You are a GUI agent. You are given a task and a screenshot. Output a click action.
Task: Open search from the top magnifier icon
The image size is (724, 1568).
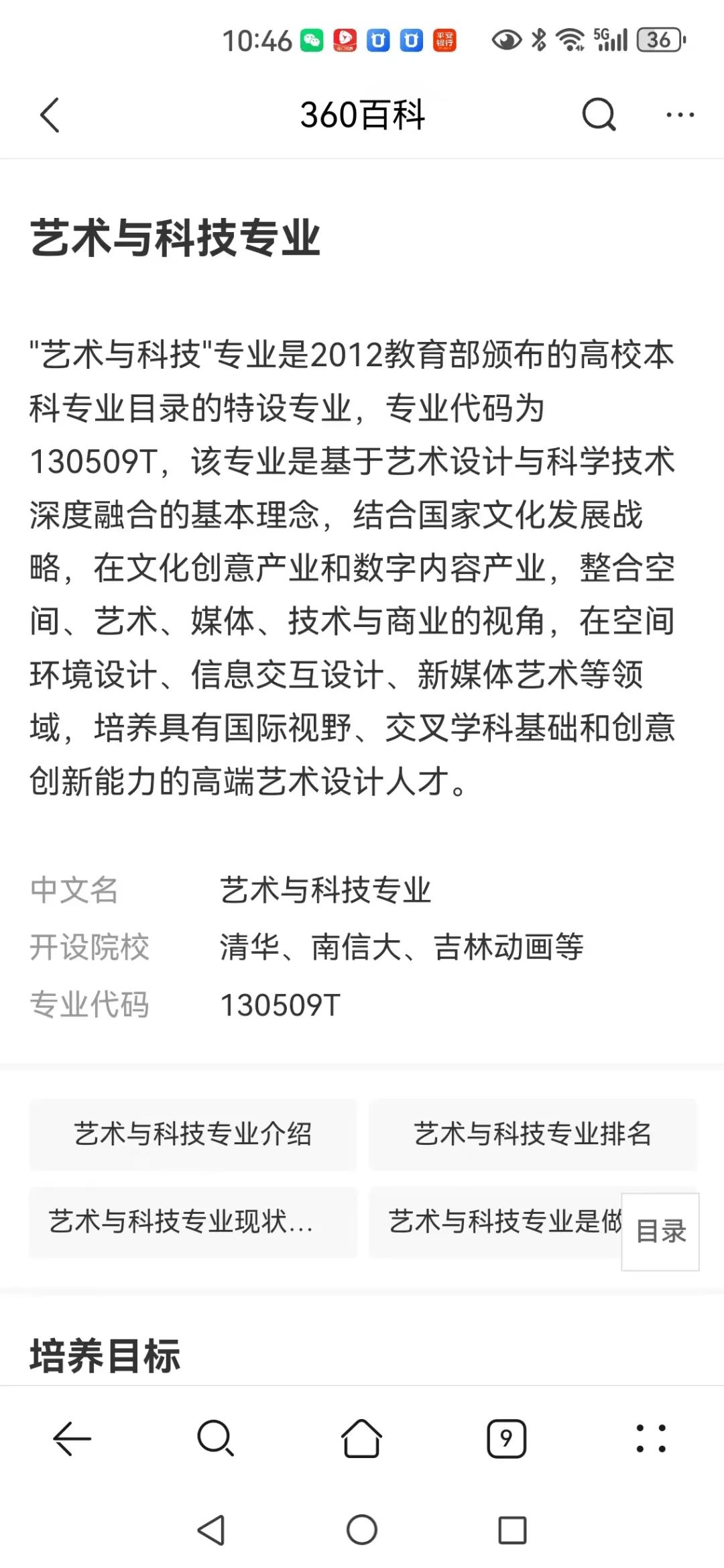click(599, 114)
